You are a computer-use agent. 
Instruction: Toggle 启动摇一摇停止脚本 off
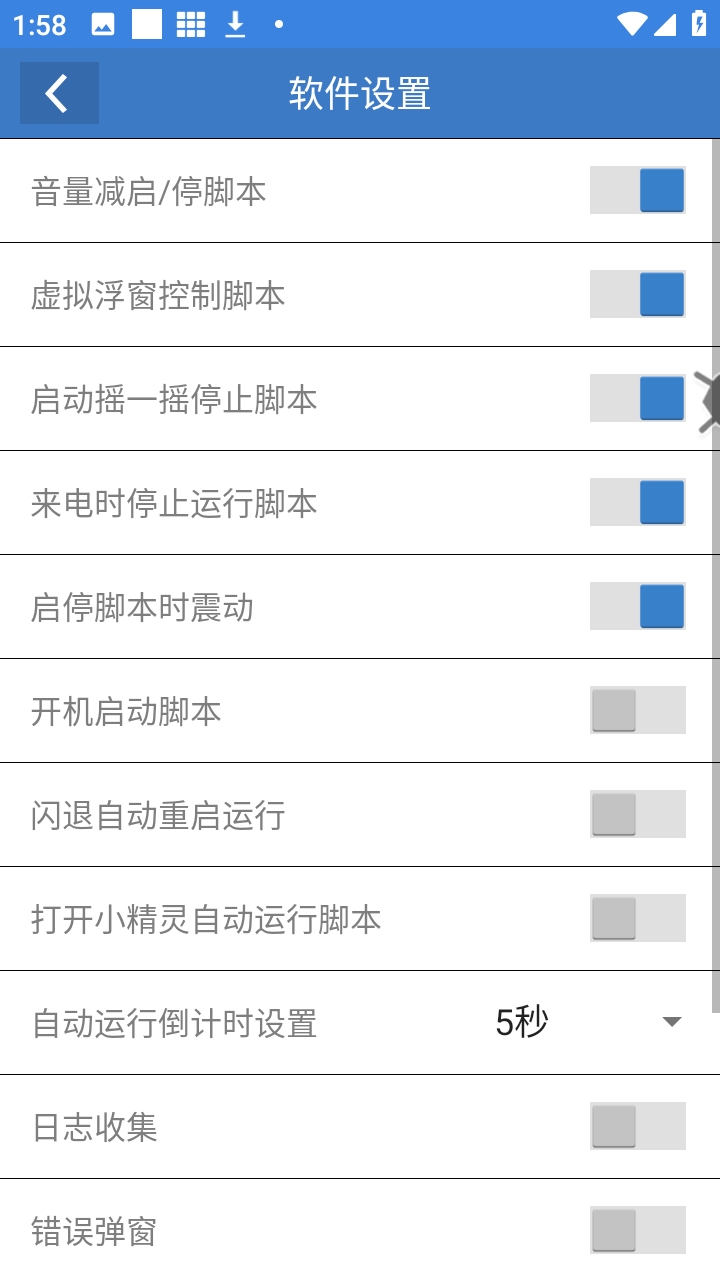637,398
